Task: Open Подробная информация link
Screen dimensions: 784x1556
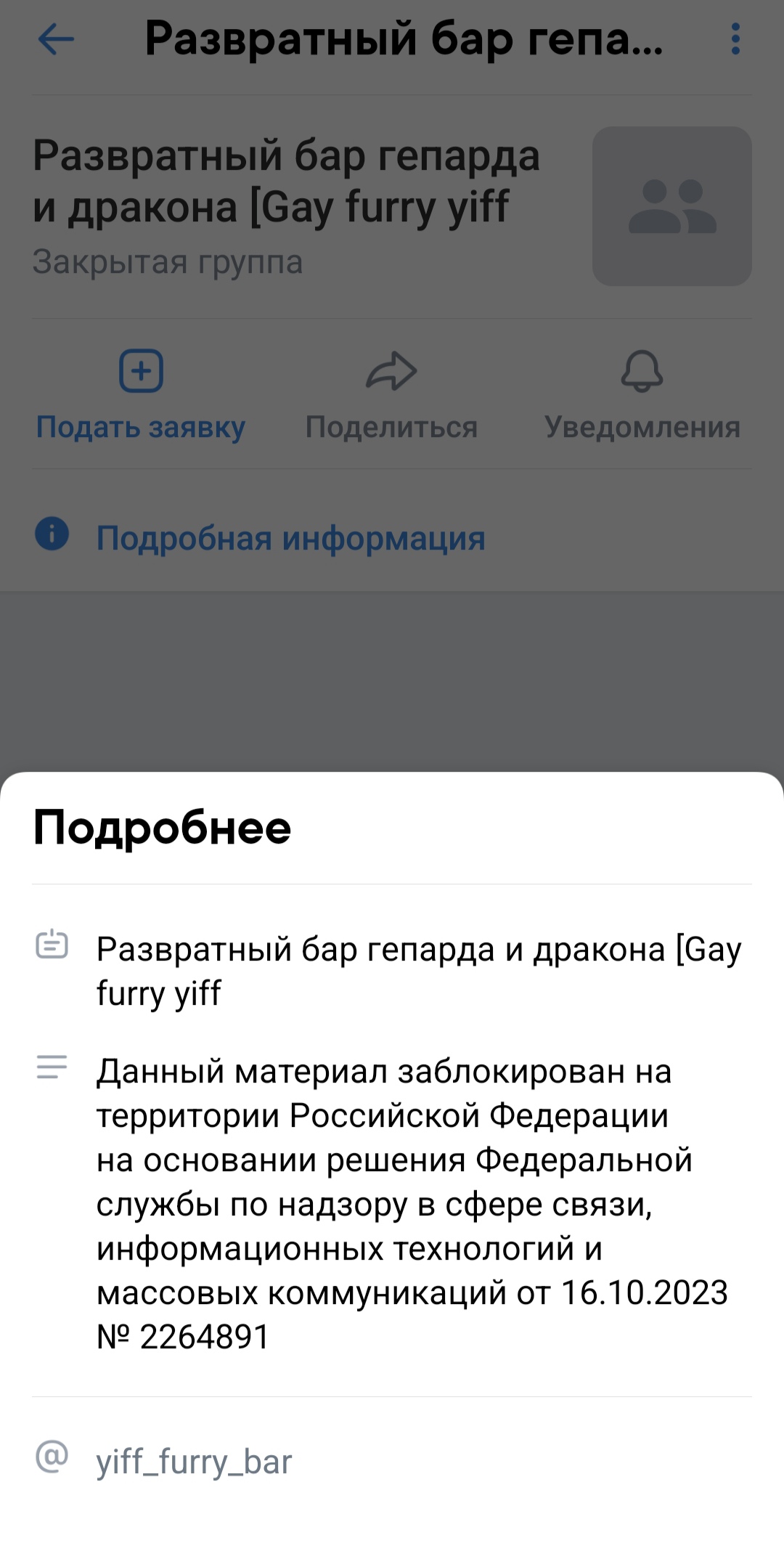Action: click(290, 538)
